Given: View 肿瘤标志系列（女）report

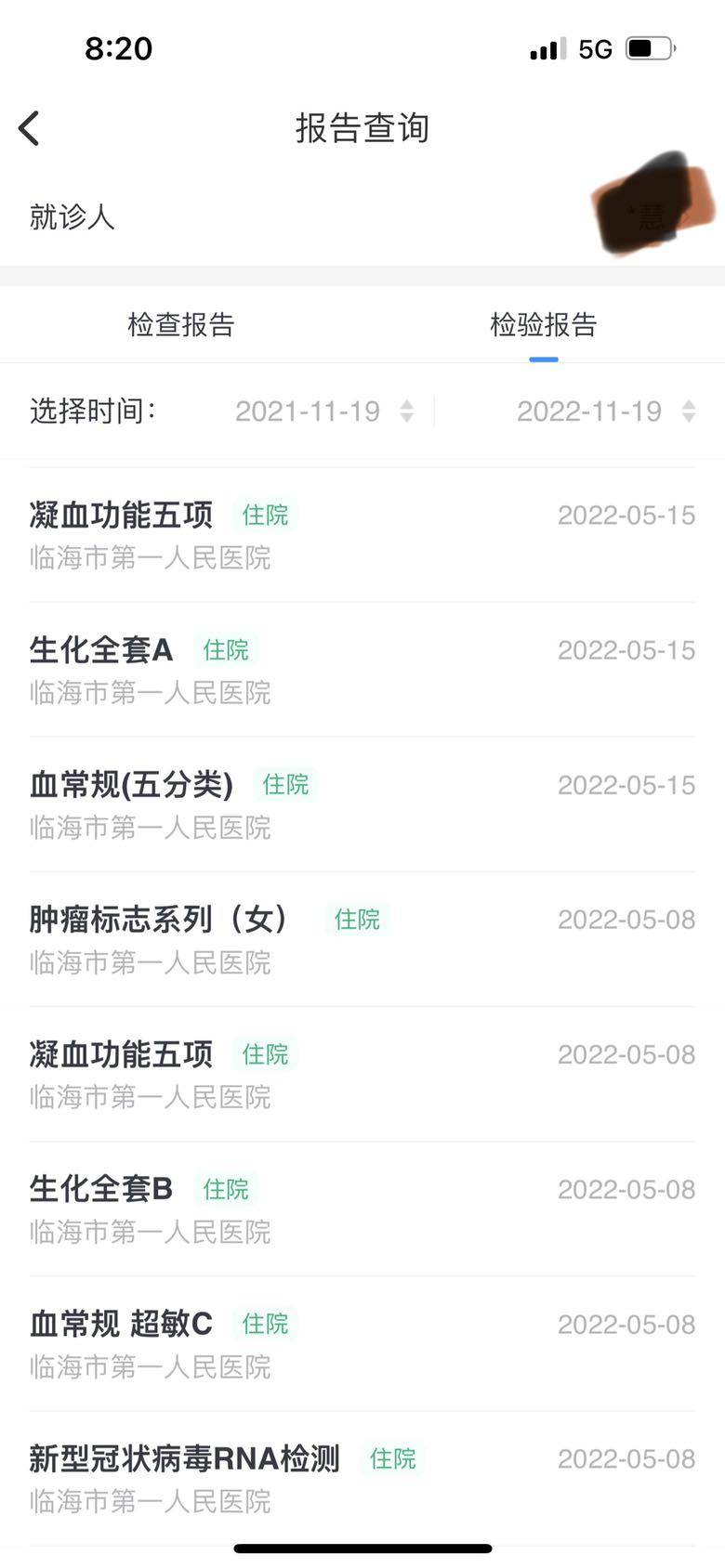Looking at the screenshot, I should pyautogui.click(x=362, y=939).
